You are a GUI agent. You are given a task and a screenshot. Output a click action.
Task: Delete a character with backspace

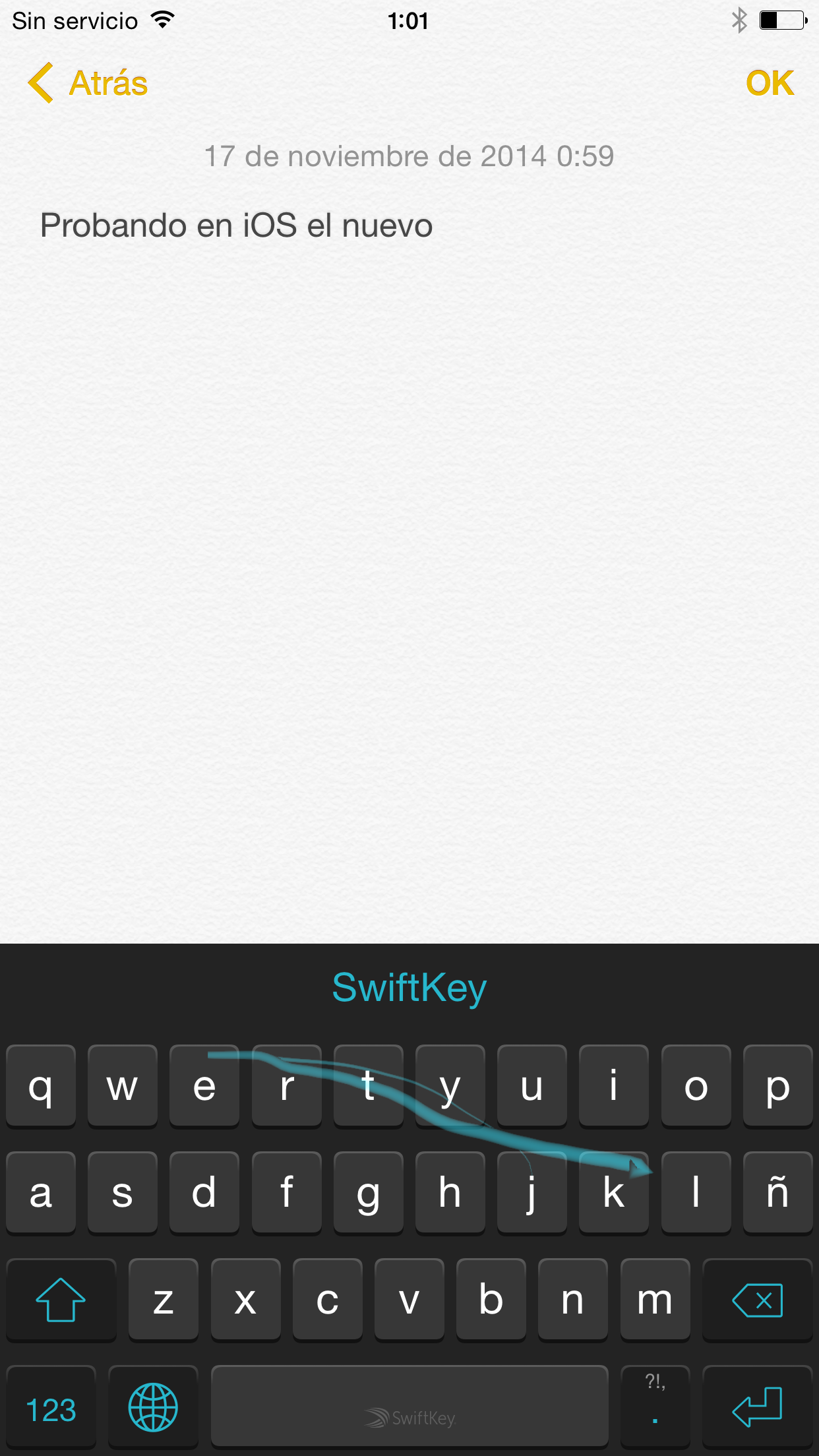(758, 1300)
